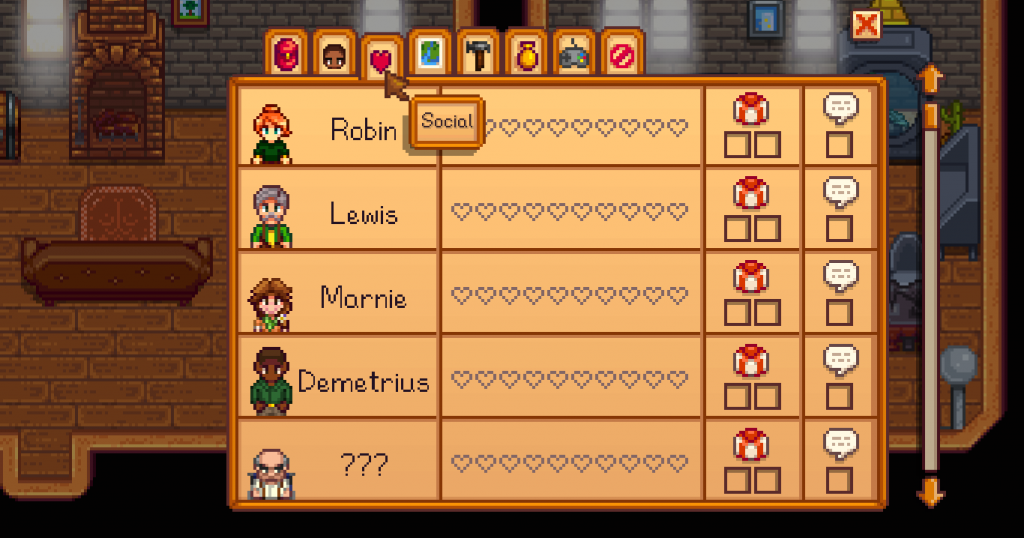
Task: Close the menu with the red X
Action: click(866, 26)
